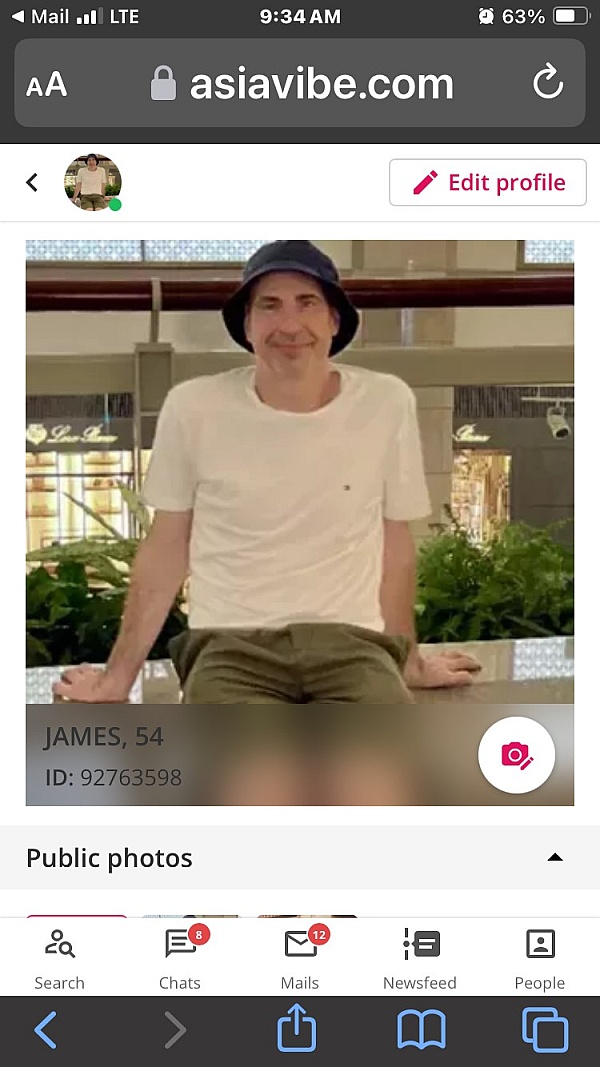Change profile photo with camera icon
This screenshot has width=600, height=1067.
pyautogui.click(x=516, y=755)
